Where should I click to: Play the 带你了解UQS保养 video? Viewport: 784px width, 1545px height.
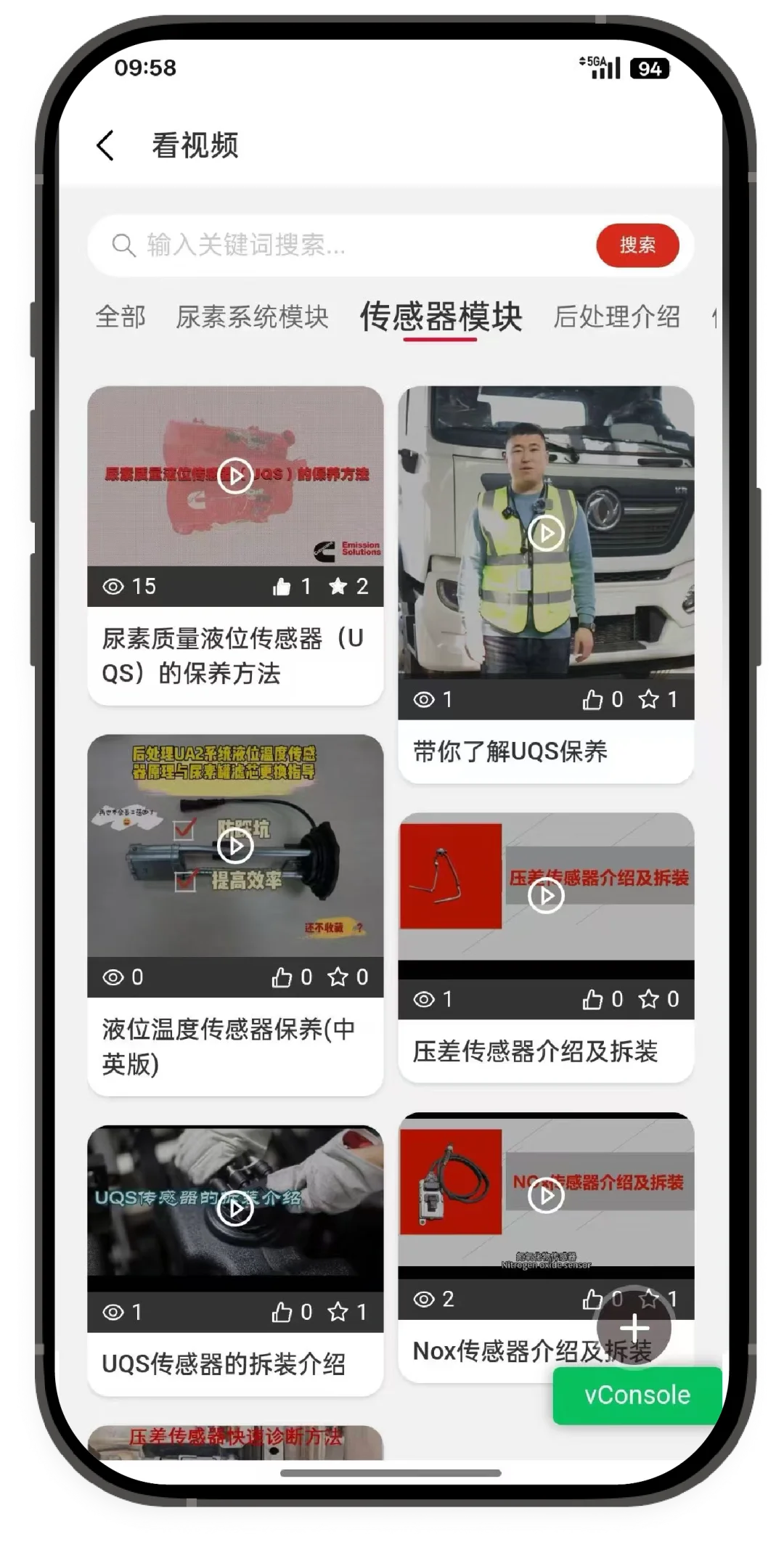coord(546,534)
